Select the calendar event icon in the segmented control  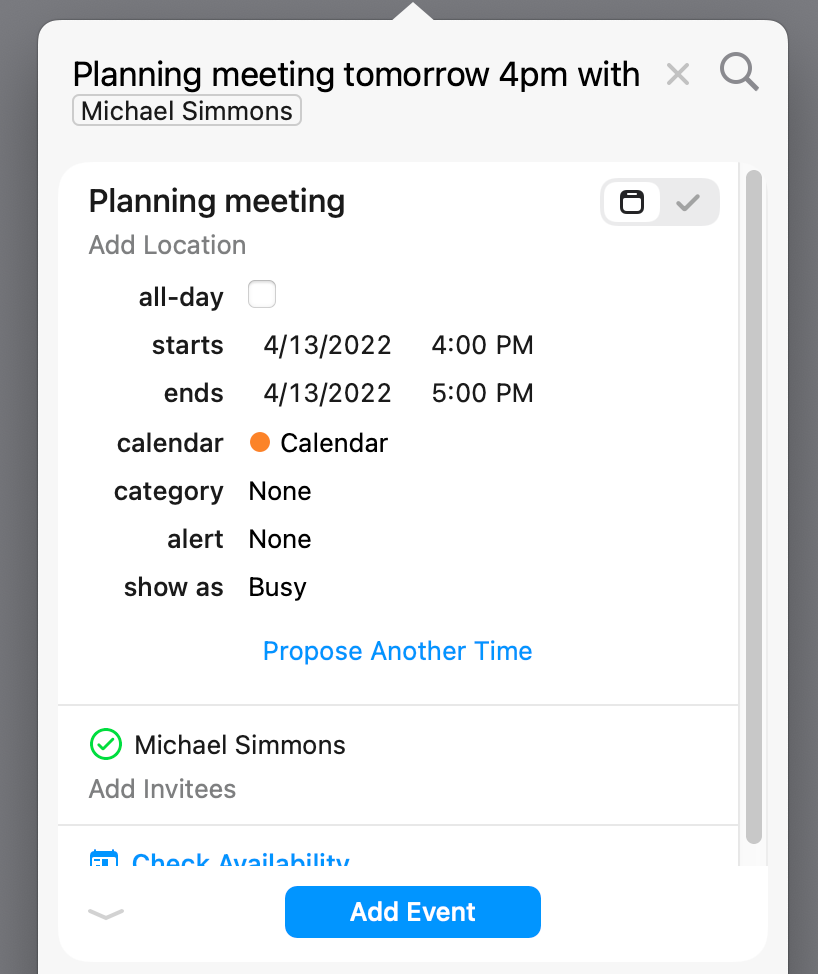(x=632, y=201)
